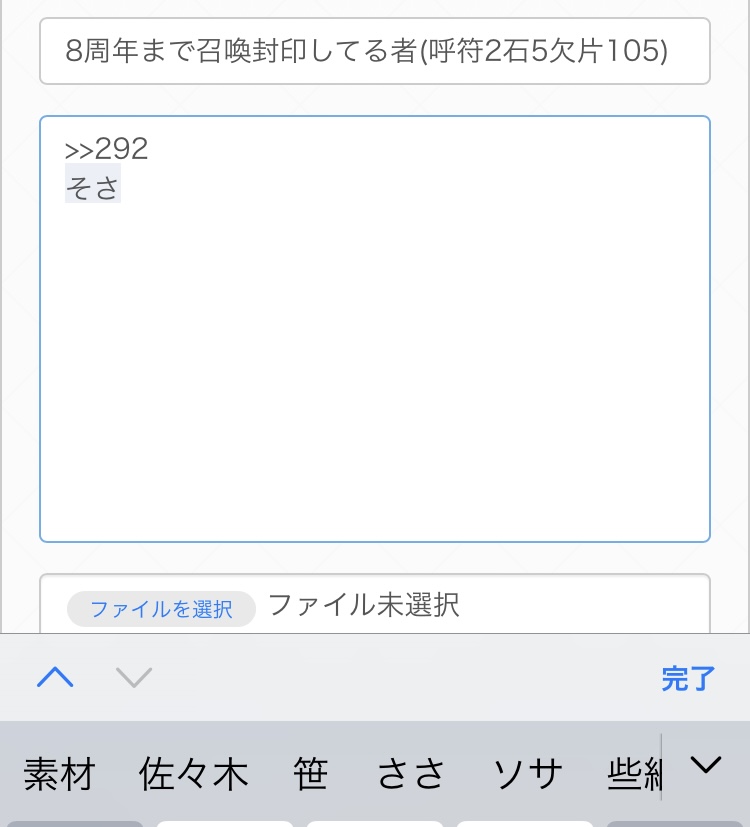Tap the ファイルを選択 button
Viewport: 750px width, 827px height.
click(x=161, y=608)
